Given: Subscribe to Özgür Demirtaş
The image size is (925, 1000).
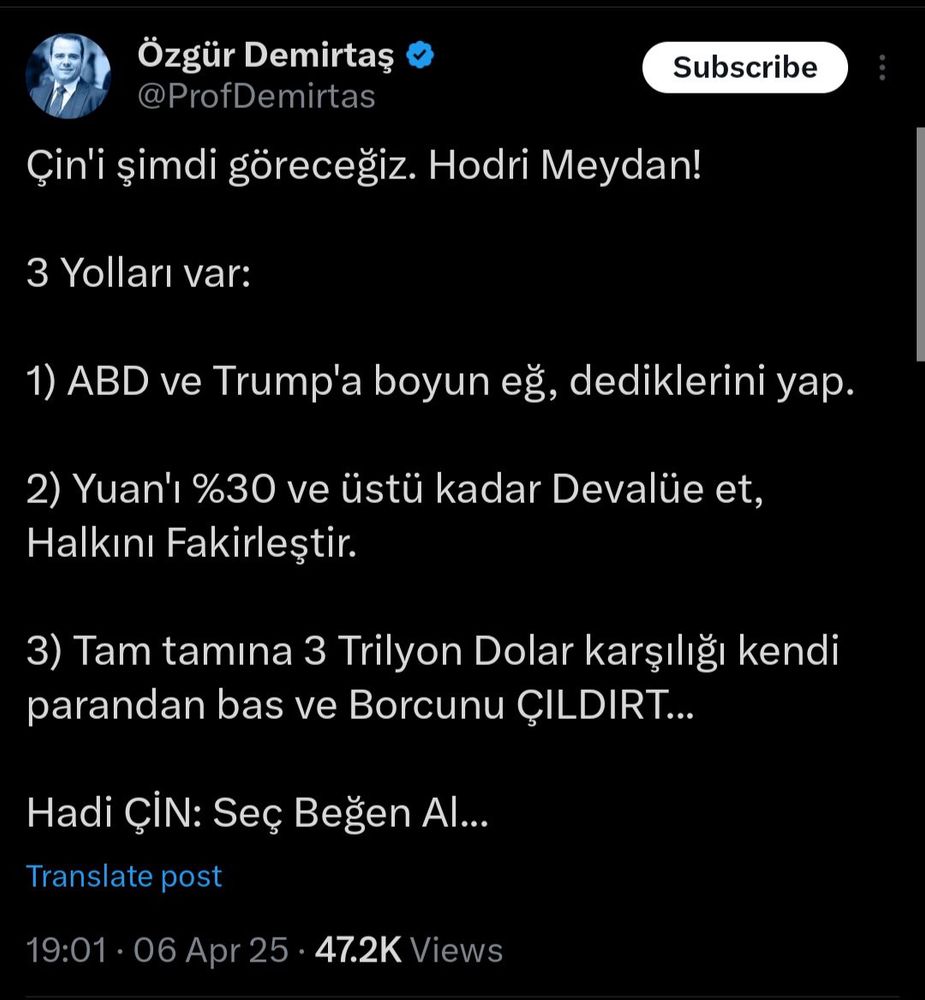Looking at the screenshot, I should (x=744, y=68).
